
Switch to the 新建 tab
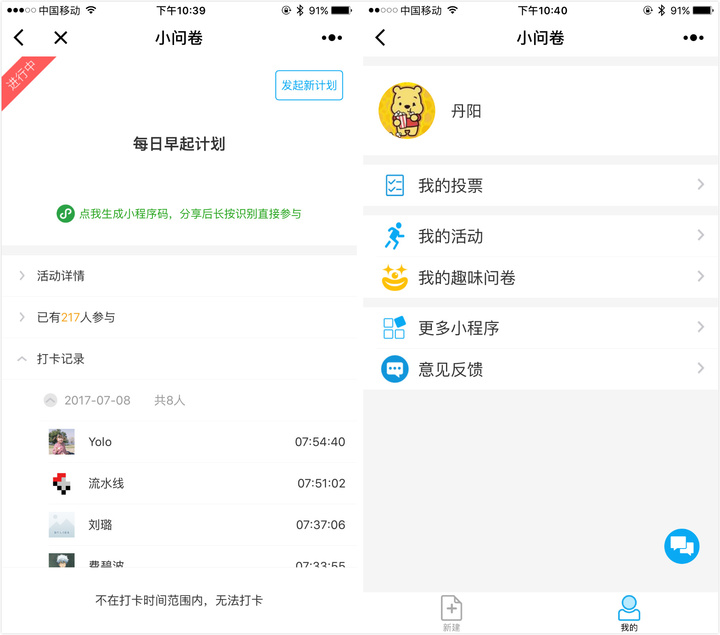tap(452, 612)
